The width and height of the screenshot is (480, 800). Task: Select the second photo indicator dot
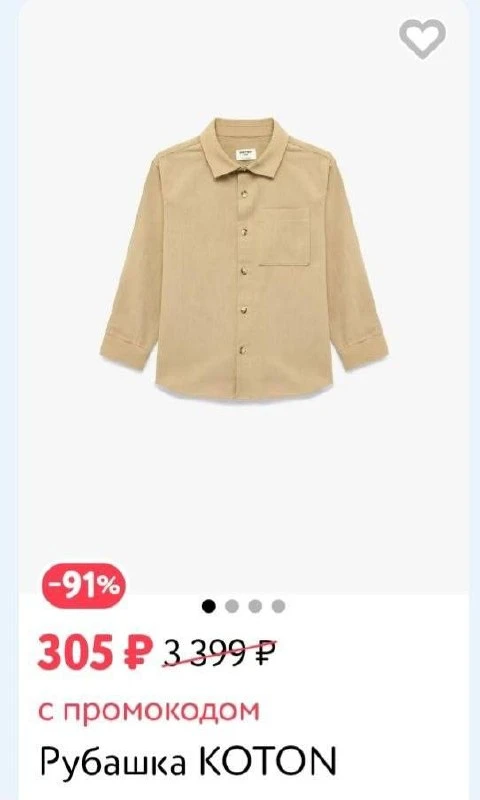click(x=232, y=606)
